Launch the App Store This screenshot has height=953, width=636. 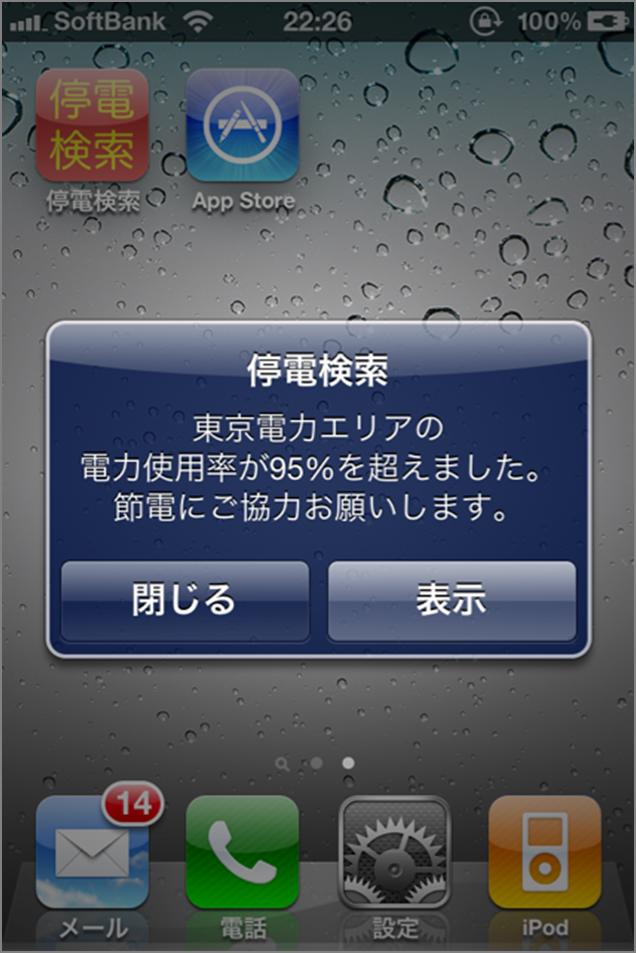click(242, 125)
